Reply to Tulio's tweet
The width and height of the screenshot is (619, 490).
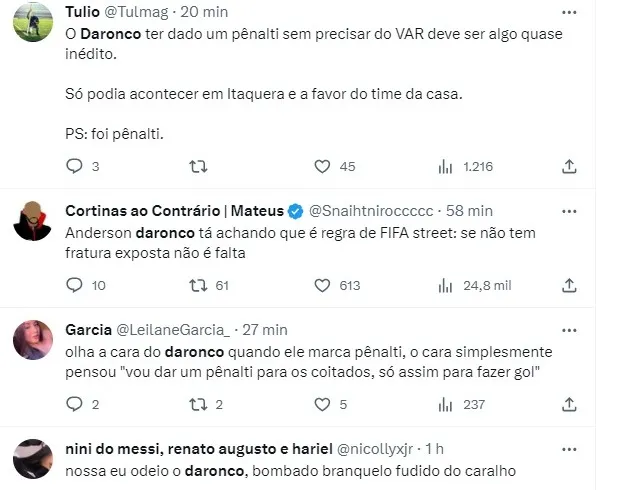(x=73, y=167)
